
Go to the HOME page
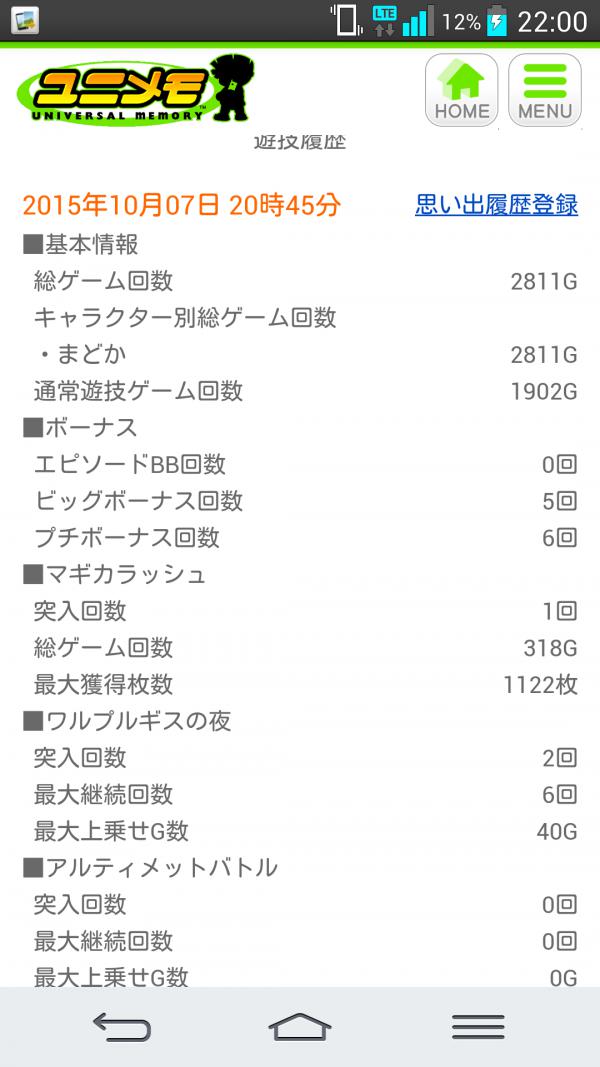(x=461, y=90)
